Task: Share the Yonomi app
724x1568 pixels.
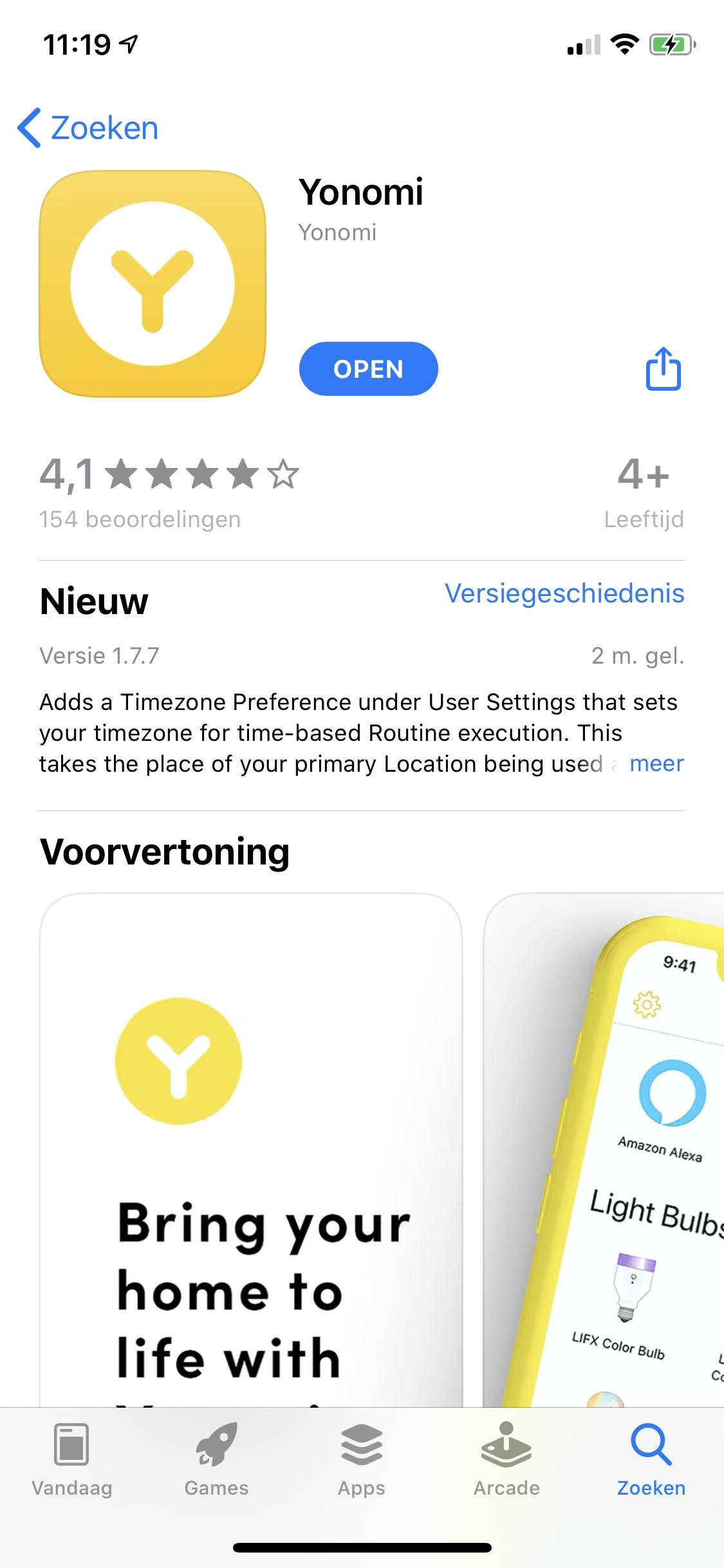Action: click(x=663, y=369)
